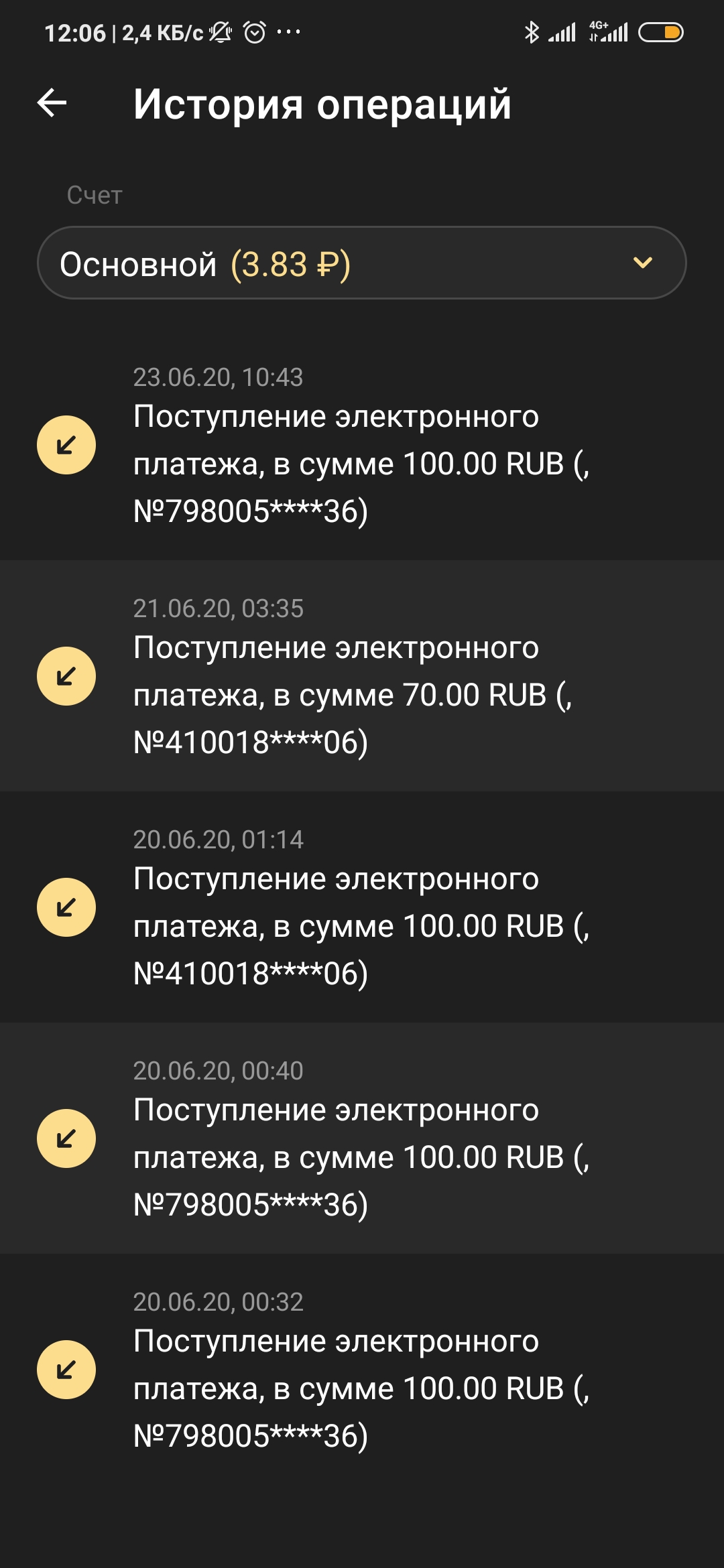Viewport: 724px width, 1568px height.
Task: Tap the battery indicator in status bar
Action: coord(662,30)
